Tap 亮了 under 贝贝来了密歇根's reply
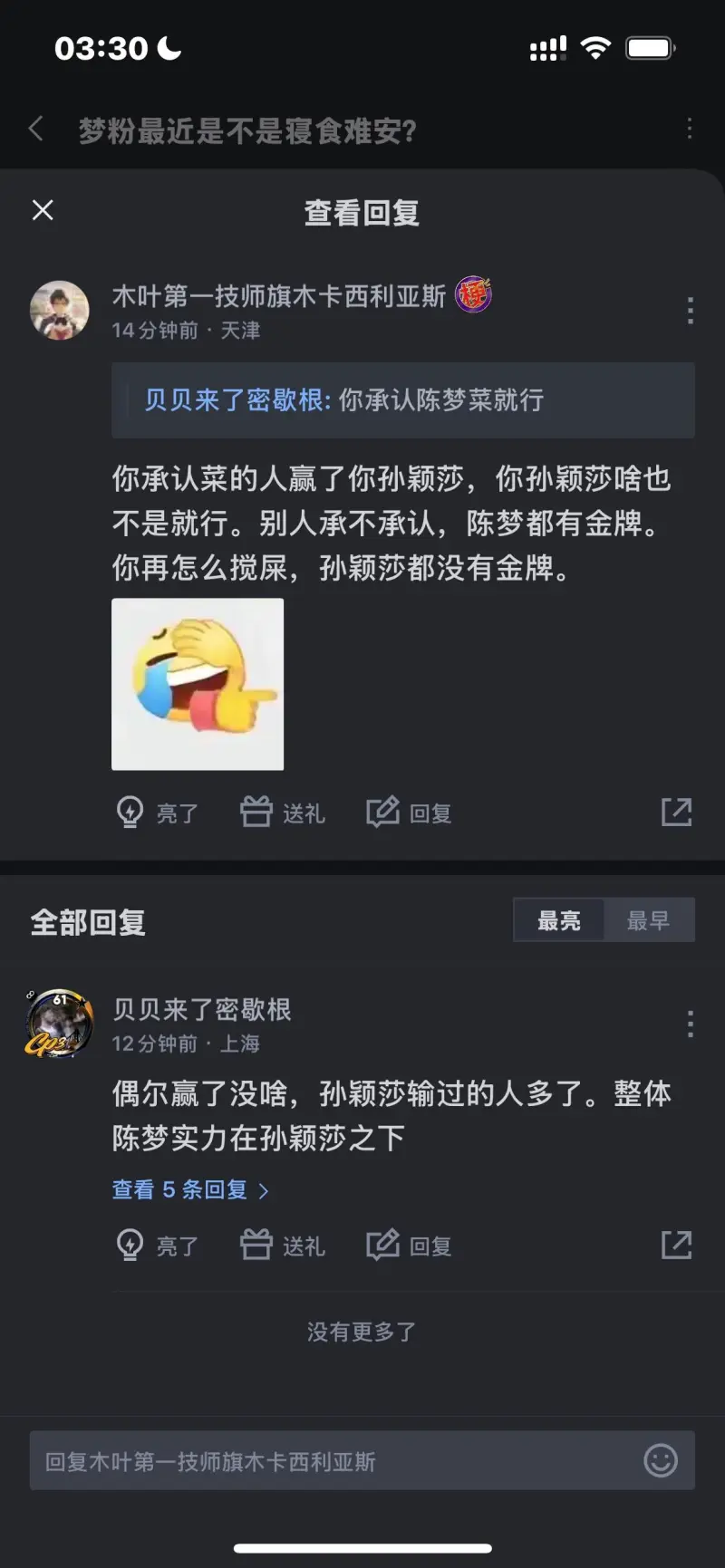The image size is (725, 1568). (158, 1246)
